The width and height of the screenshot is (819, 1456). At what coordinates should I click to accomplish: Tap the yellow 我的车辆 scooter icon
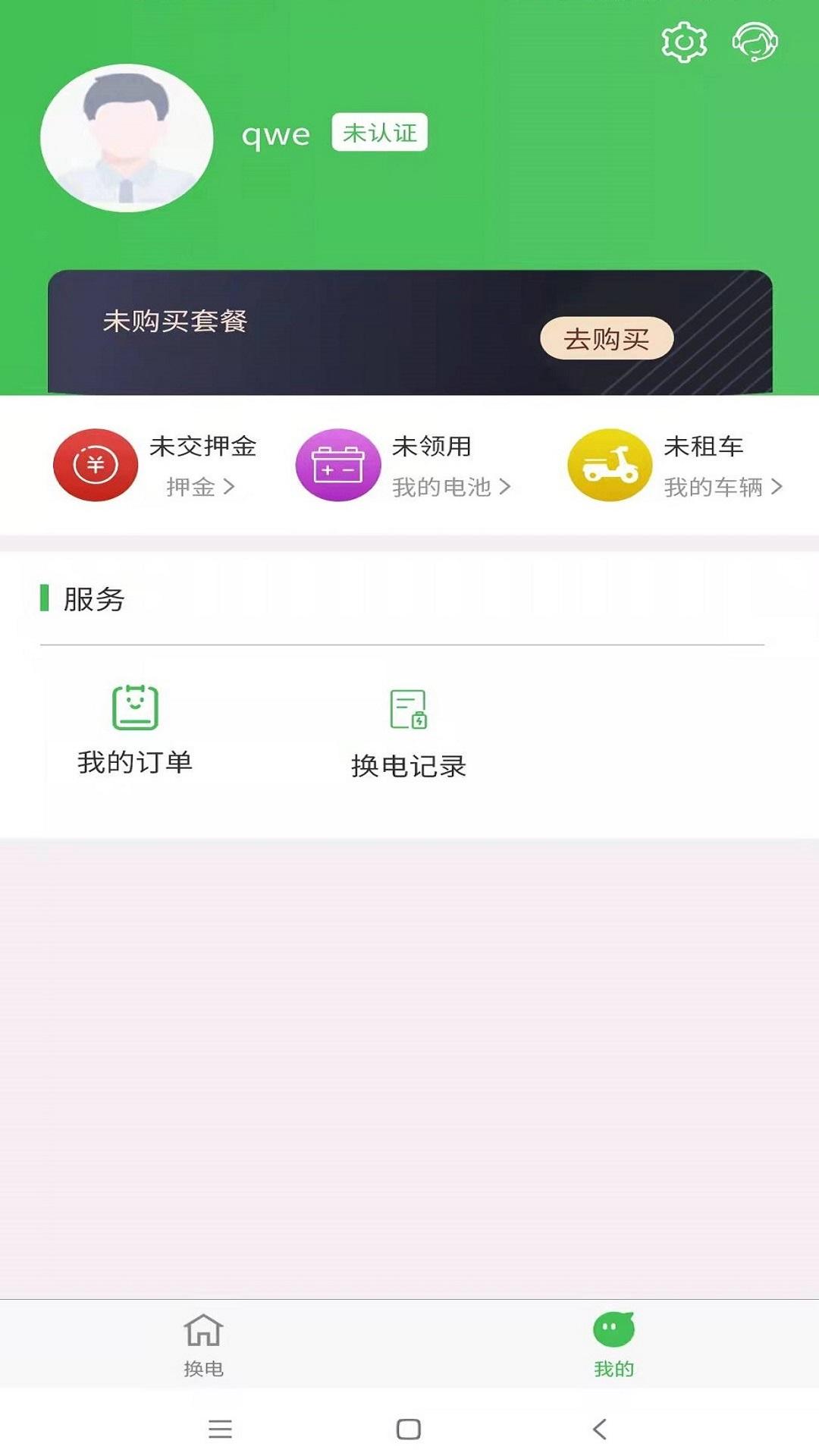coord(610,465)
